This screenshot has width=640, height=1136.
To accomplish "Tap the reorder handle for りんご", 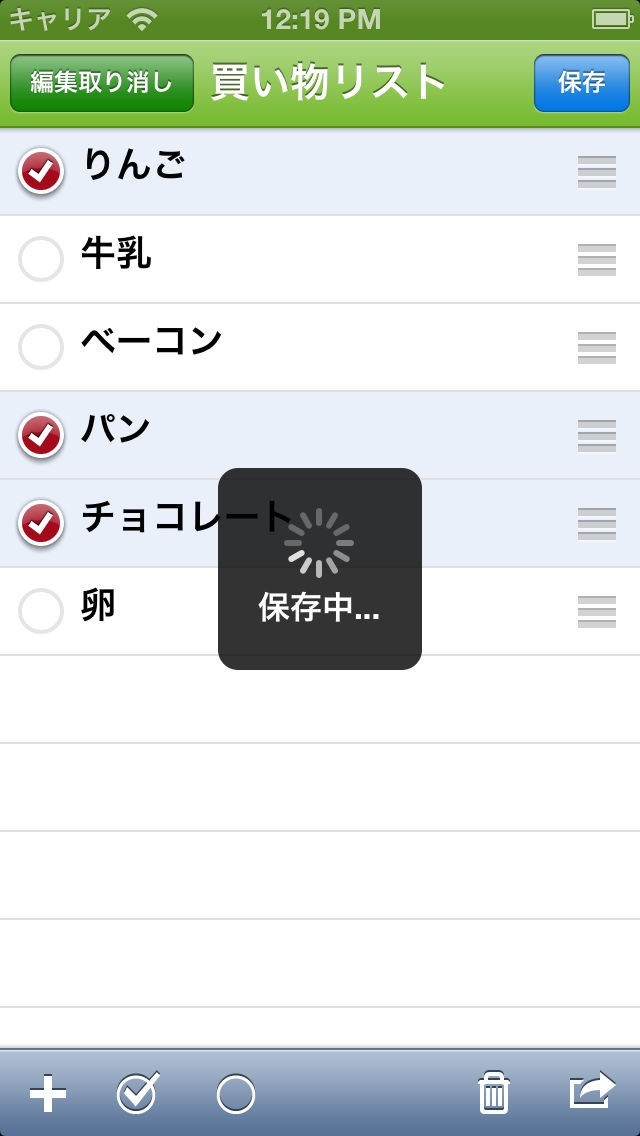I will pos(597,172).
